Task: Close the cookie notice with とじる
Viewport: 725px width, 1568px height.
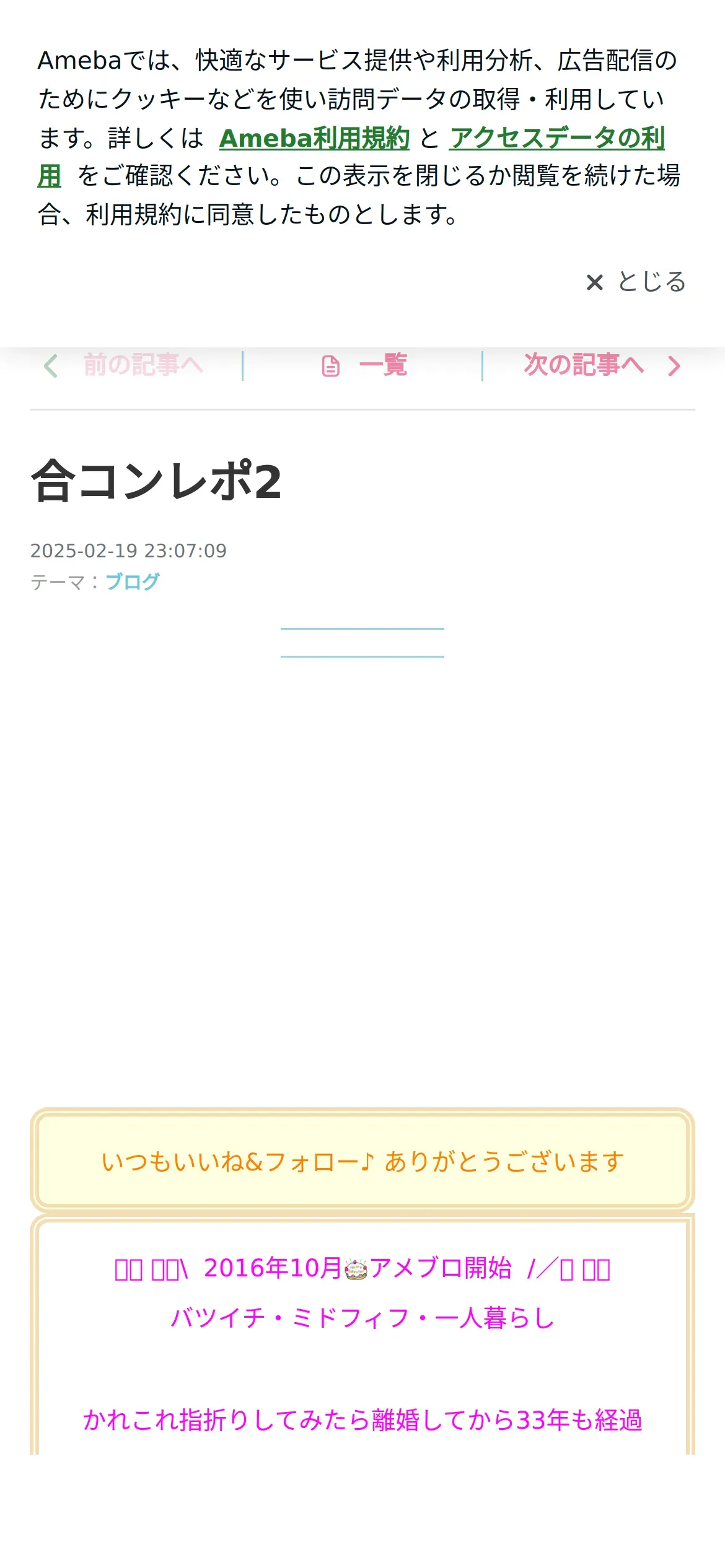Action: [x=636, y=282]
